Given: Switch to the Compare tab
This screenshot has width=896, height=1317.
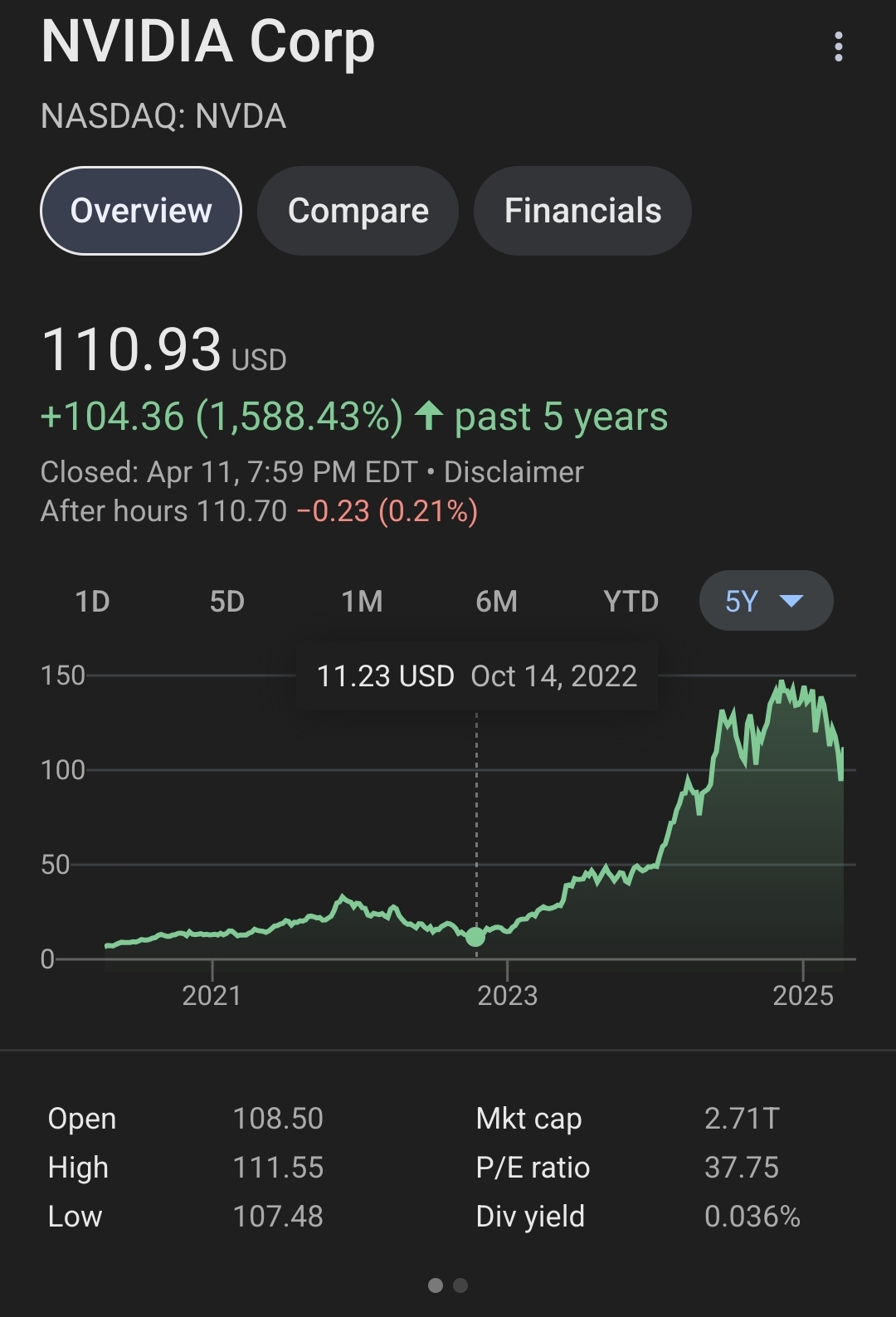Looking at the screenshot, I should tap(358, 211).
